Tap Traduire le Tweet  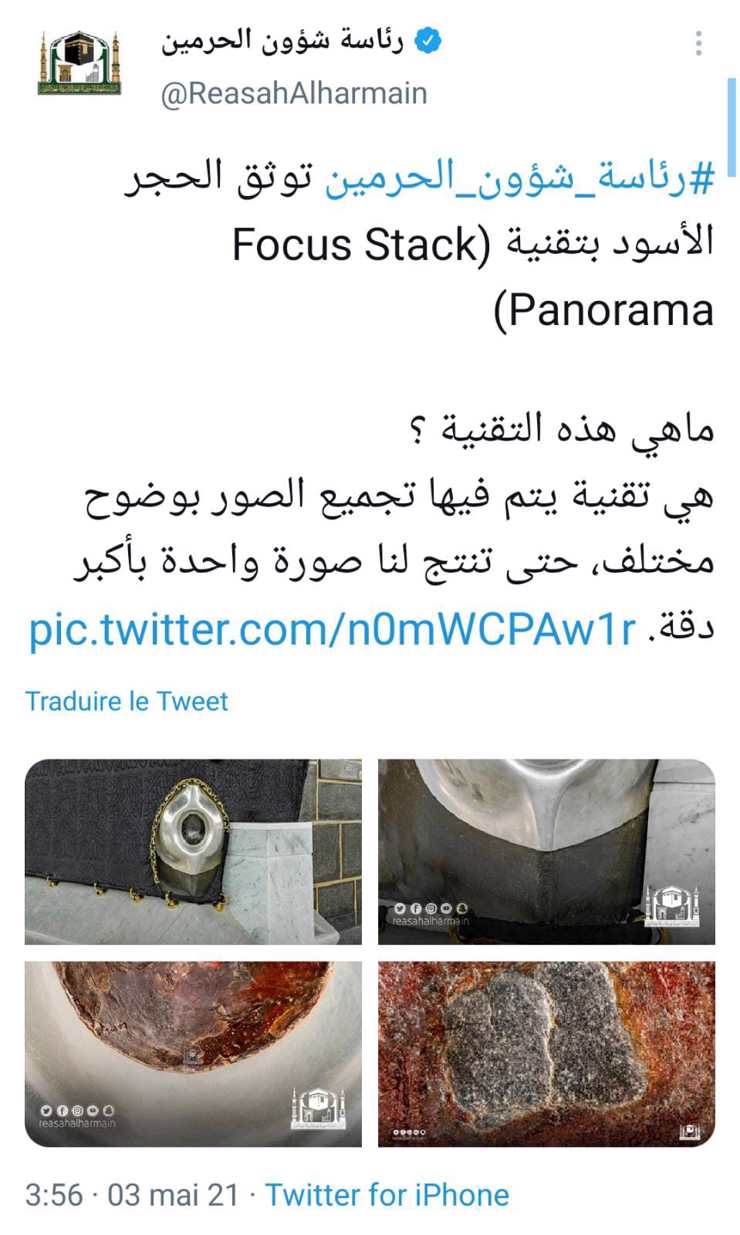click(x=127, y=701)
